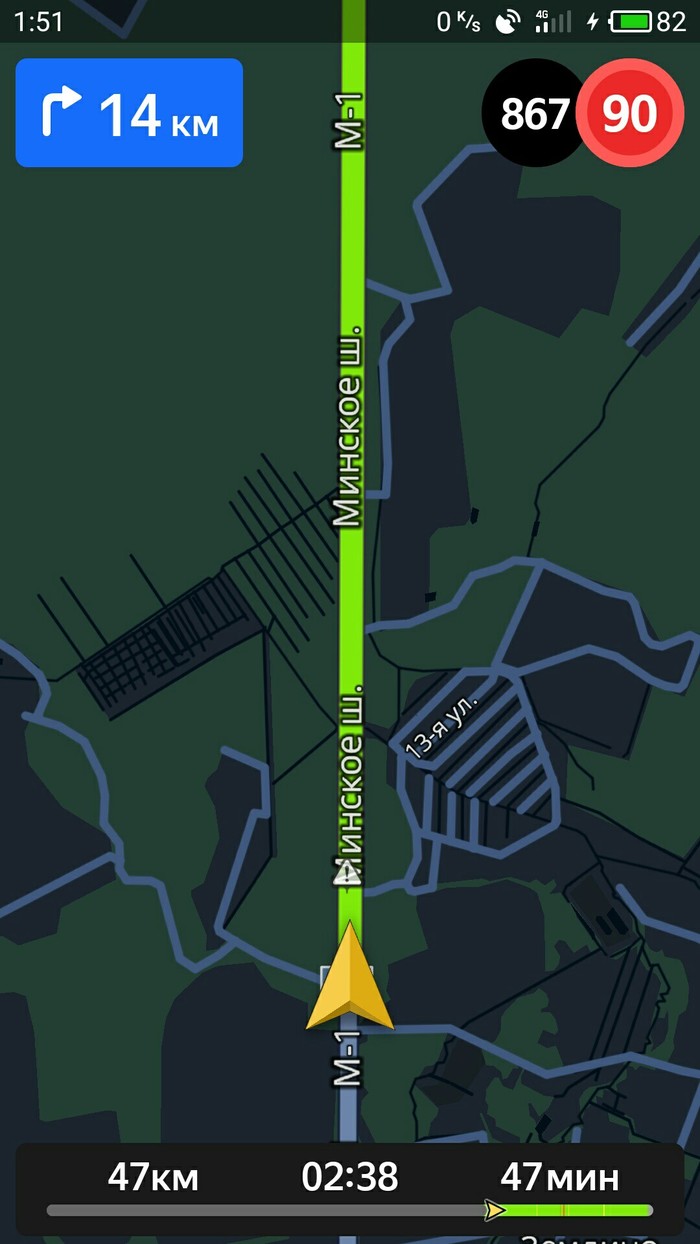Tap the road hazard warning marker on Минское ш.

346,873
